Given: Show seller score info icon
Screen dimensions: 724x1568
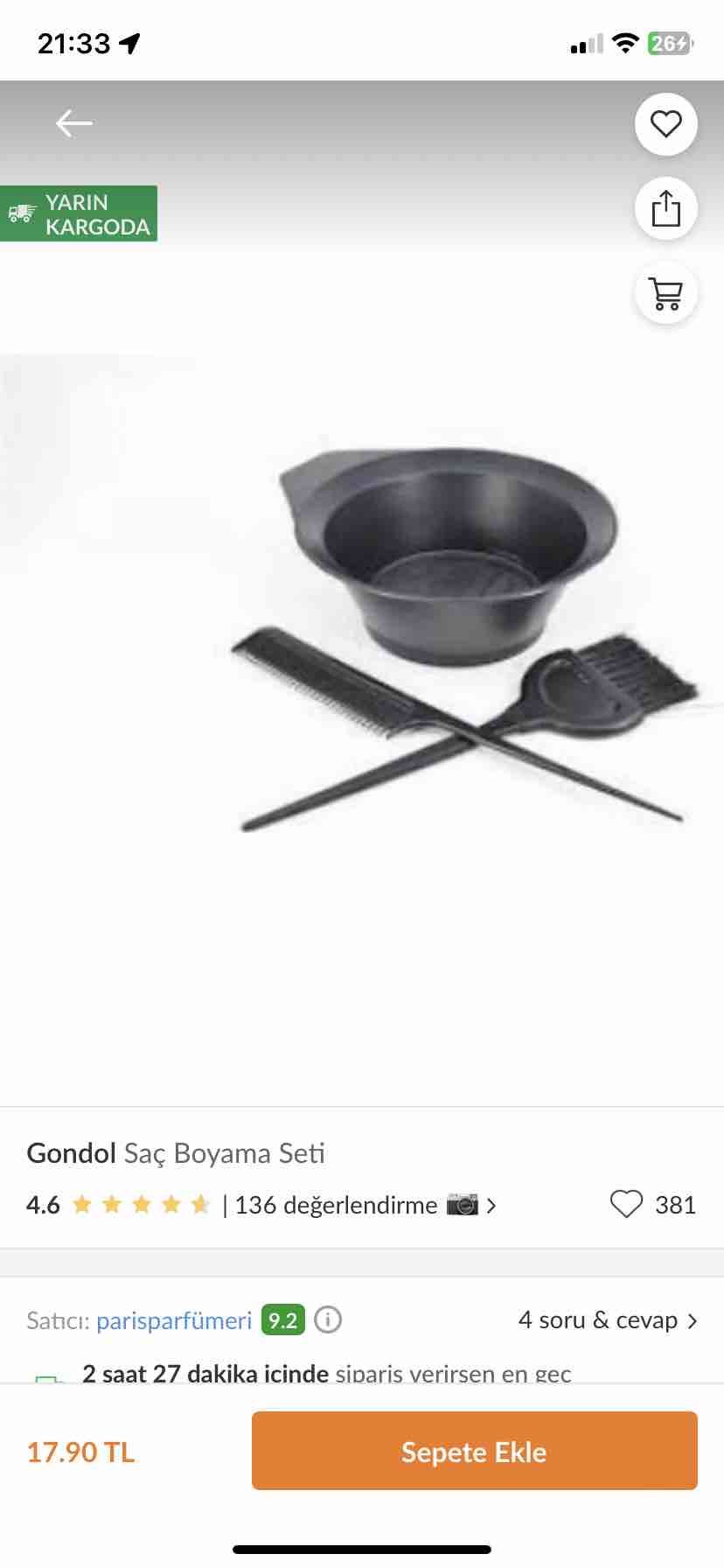Looking at the screenshot, I should point(328,1319).
